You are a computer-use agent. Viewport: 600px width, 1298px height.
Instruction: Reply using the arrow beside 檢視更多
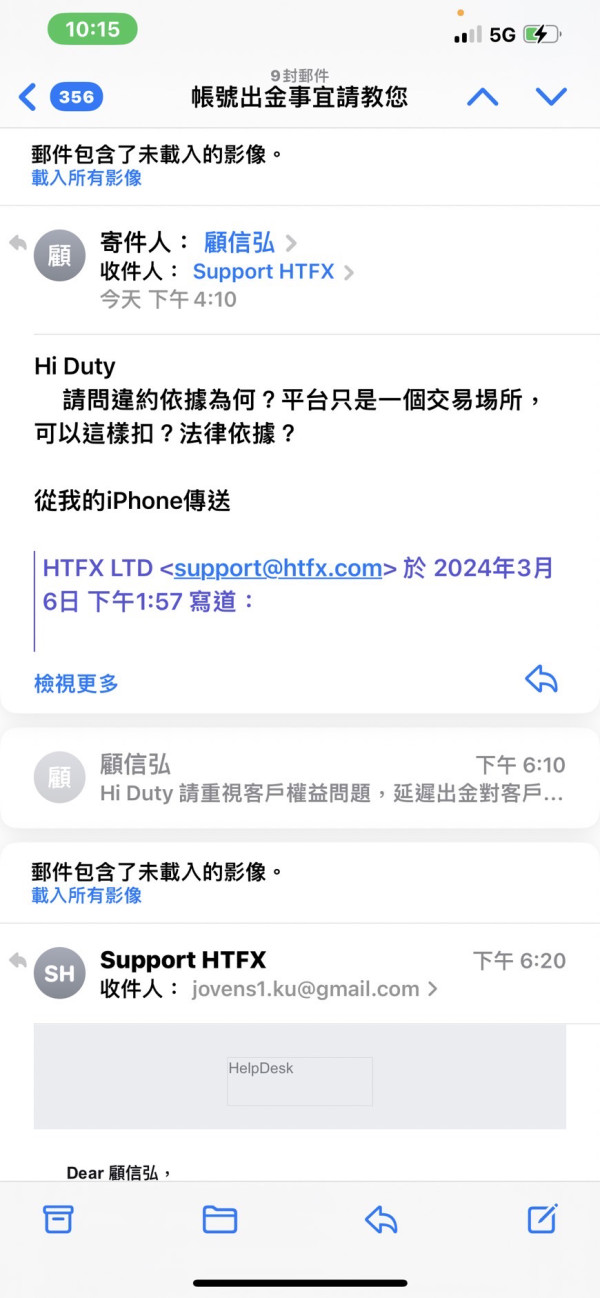click(x=541, y=680)
